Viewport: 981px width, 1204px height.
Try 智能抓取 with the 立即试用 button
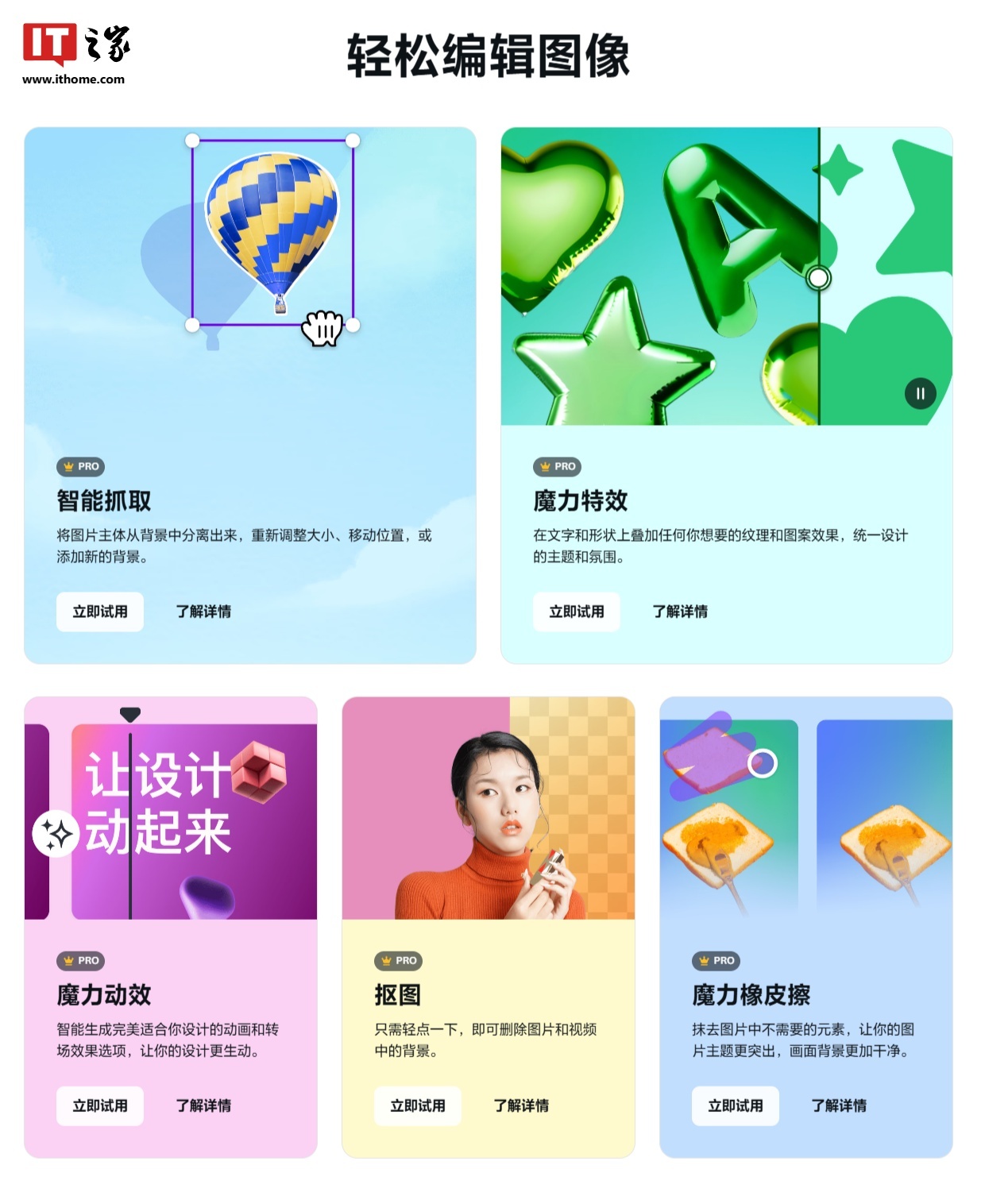coord(100,612)
